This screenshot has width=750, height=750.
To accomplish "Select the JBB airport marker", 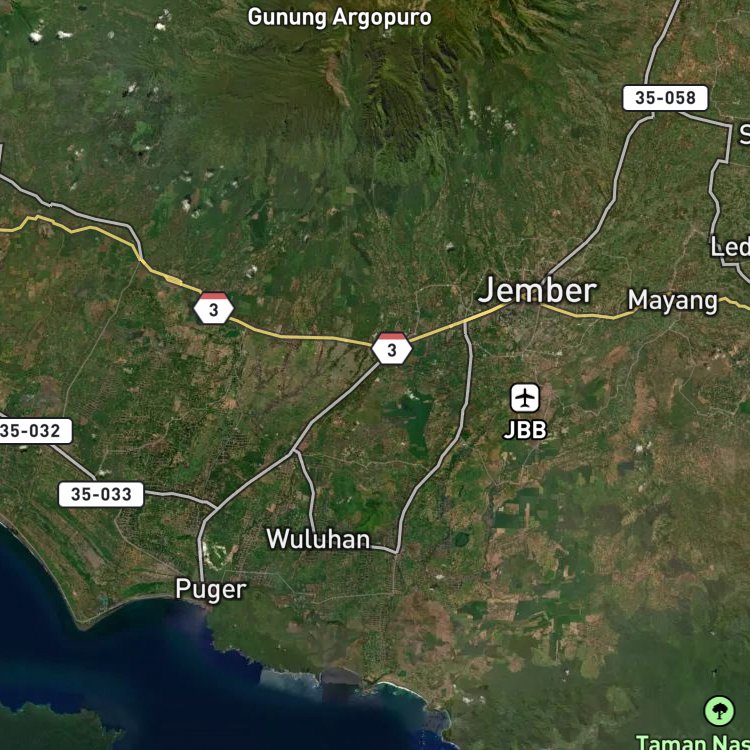I will click(x=525, y=398).
